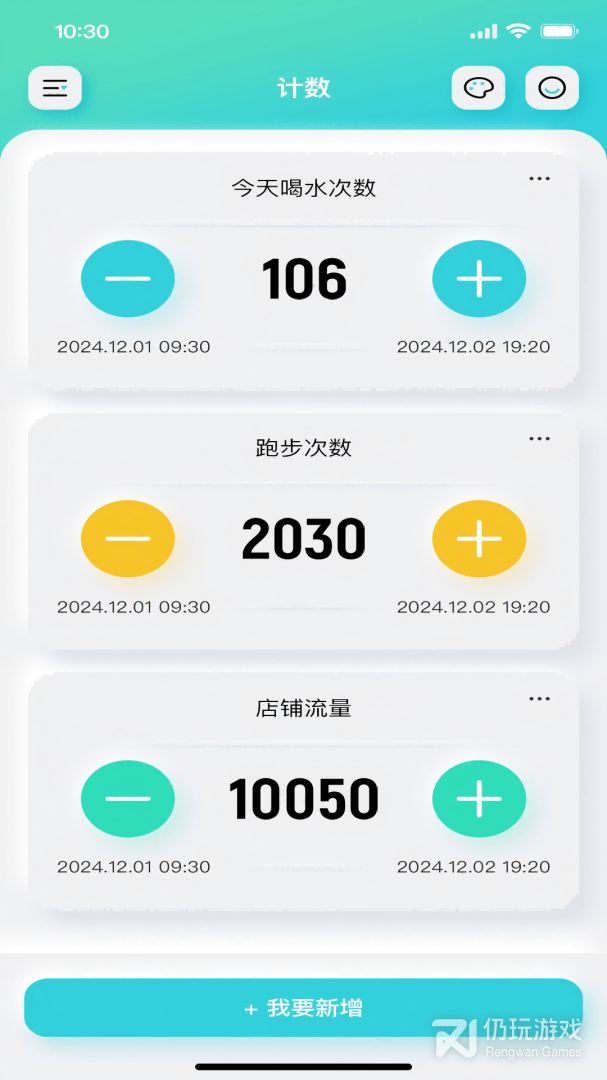Add one to 跑步次数 counter

[479, 539]
